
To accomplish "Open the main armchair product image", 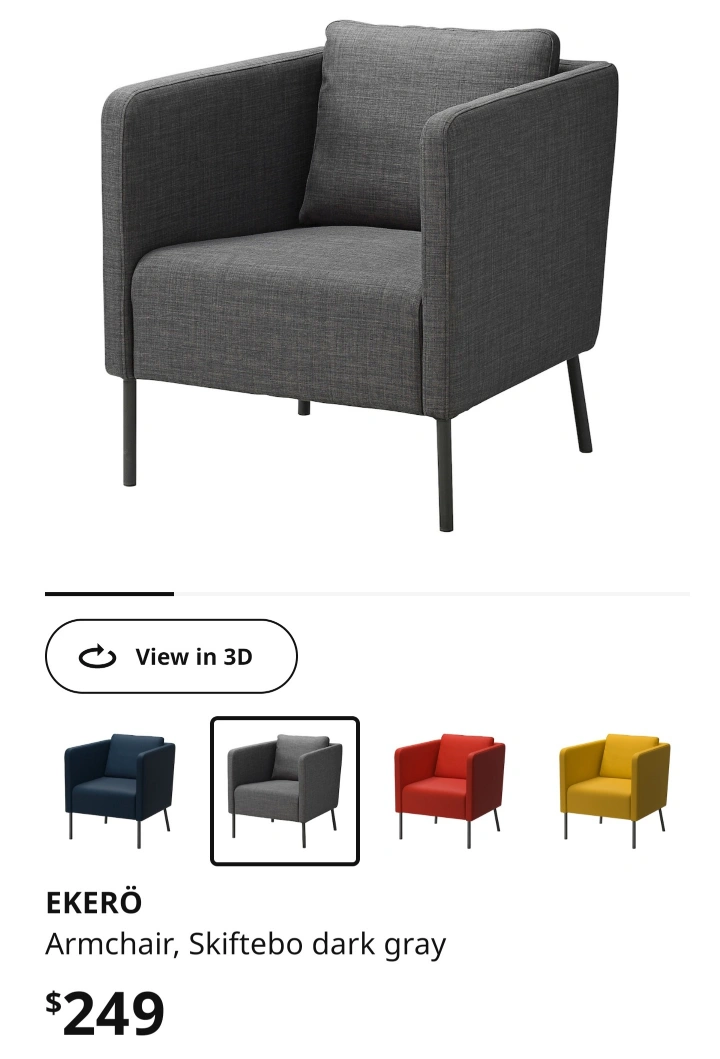I will point(360,275).
